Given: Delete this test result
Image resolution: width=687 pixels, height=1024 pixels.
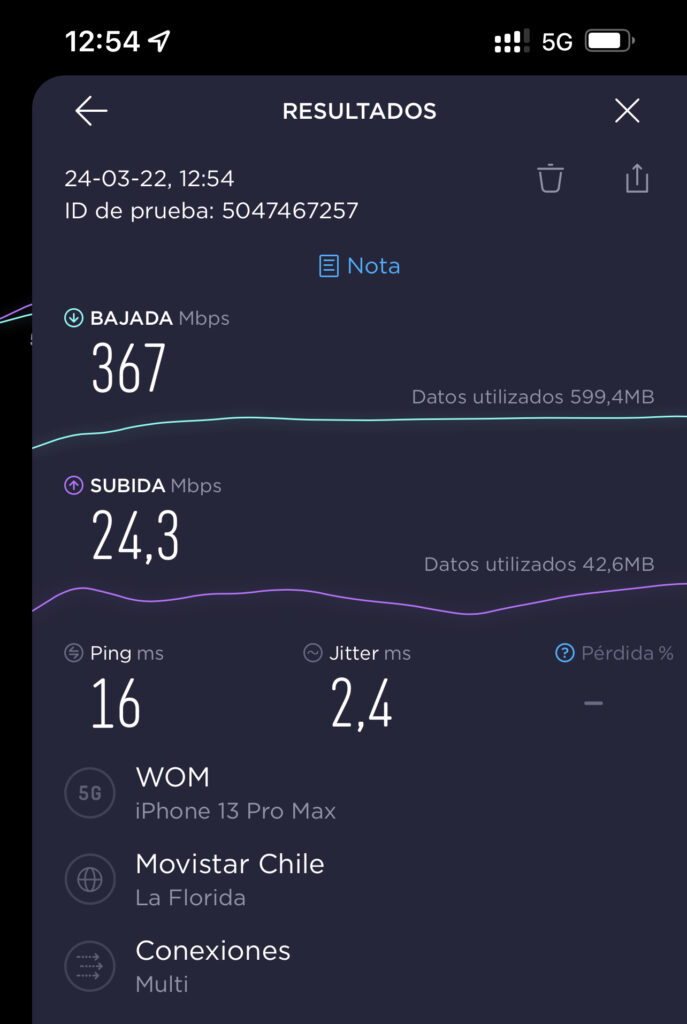Looking at the screenshot, I should click(x=550, y=179).
